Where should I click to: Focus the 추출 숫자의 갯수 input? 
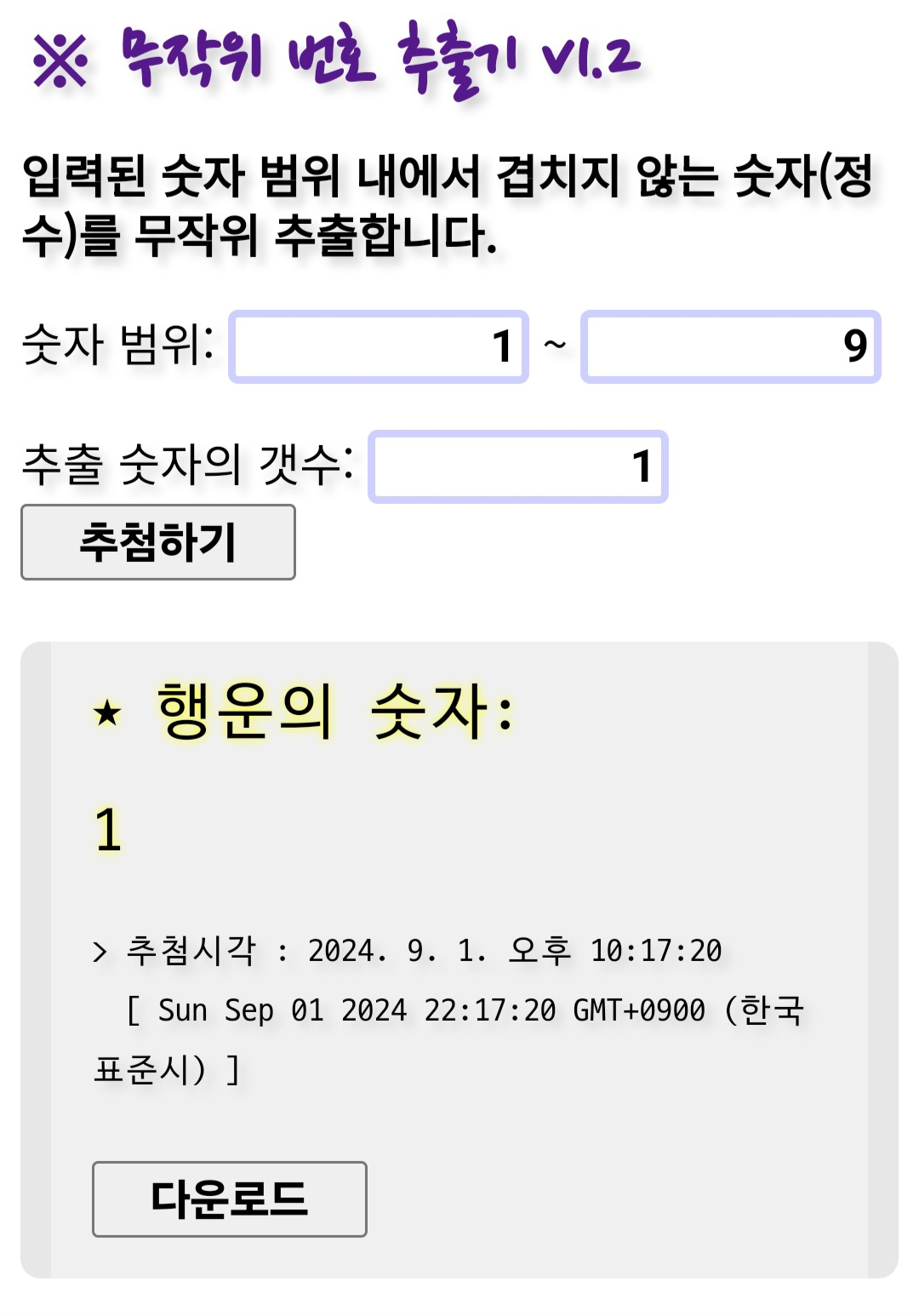pos(517,466)
